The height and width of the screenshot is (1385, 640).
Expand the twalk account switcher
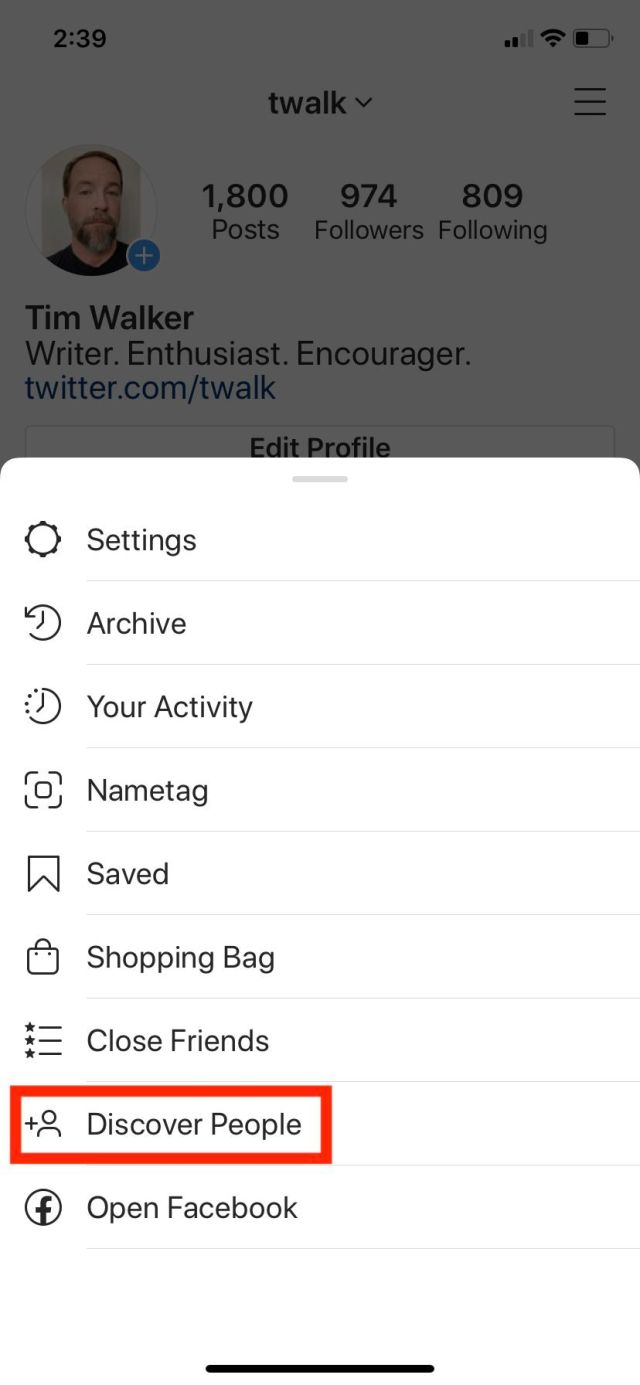click(320, 102)
